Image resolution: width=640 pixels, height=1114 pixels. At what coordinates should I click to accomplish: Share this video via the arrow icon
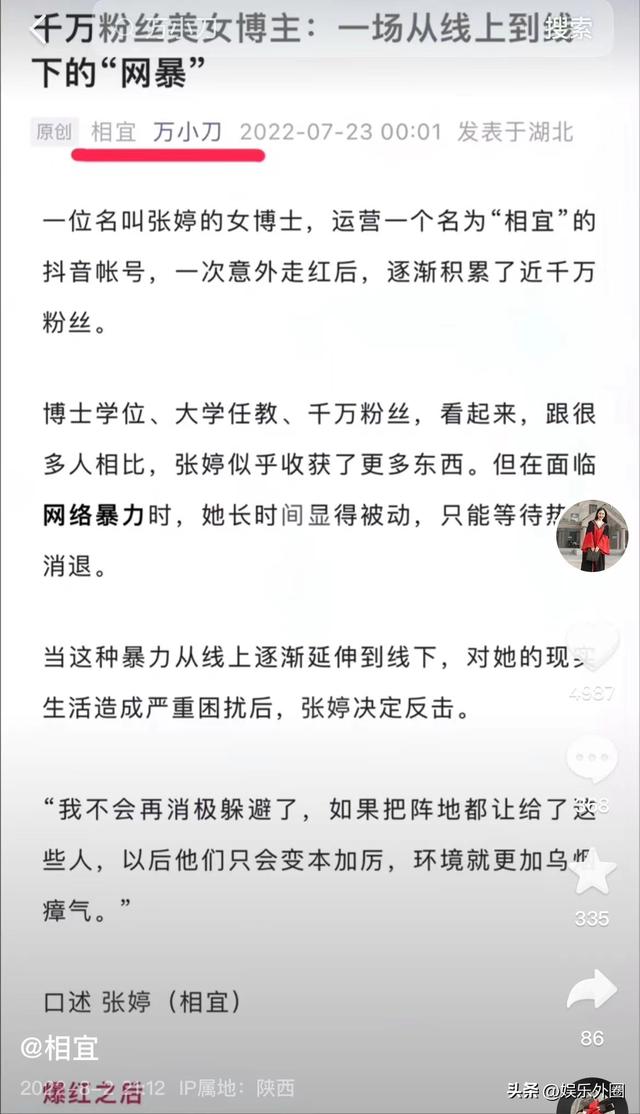coord(592,990)
